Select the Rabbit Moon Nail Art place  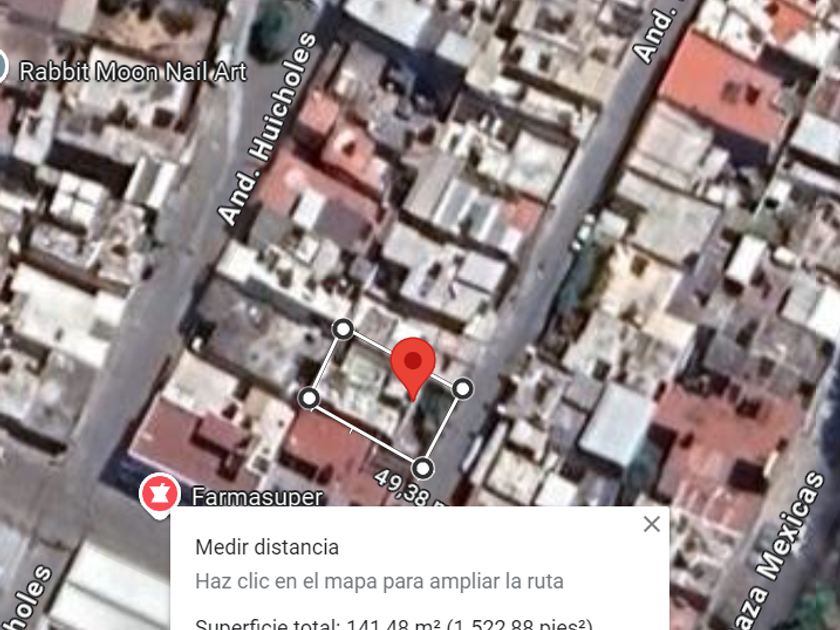pos(132,72)
